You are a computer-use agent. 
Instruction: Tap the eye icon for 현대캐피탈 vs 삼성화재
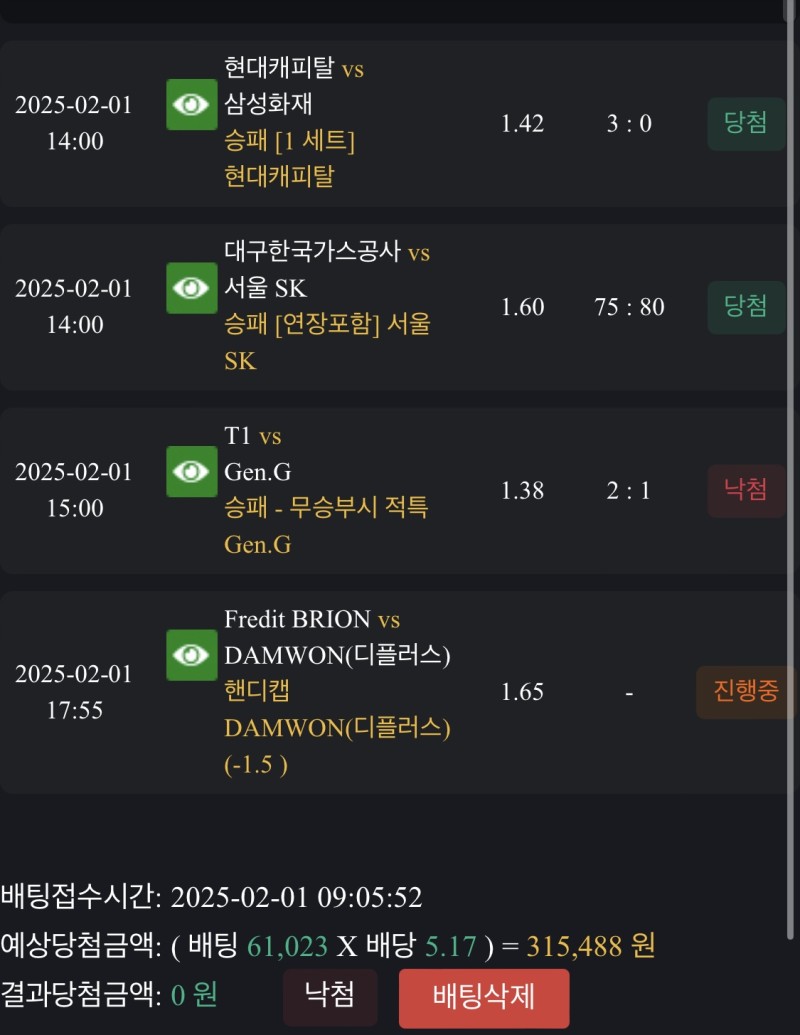pos(191,104)
